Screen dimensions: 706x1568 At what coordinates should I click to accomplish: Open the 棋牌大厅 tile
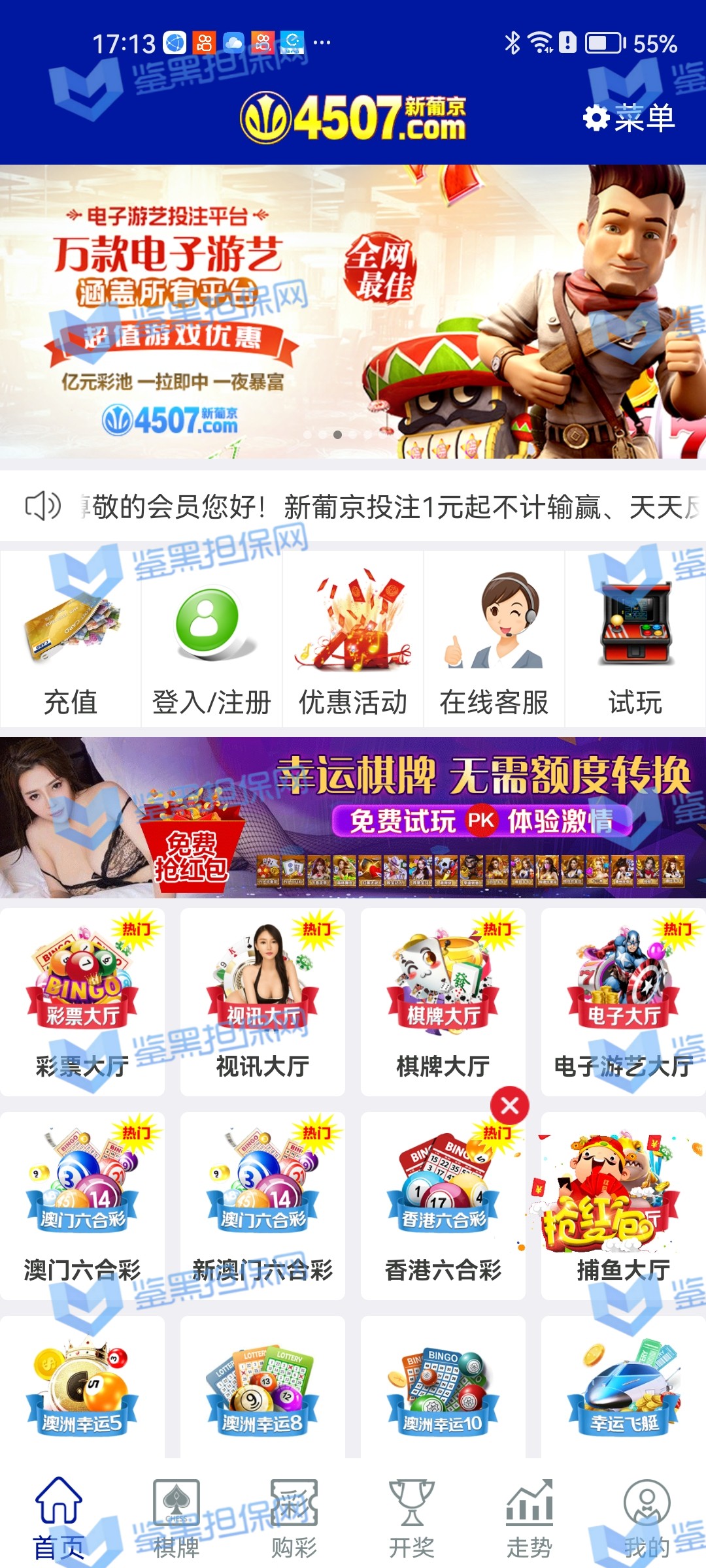tap(443, 1001)
